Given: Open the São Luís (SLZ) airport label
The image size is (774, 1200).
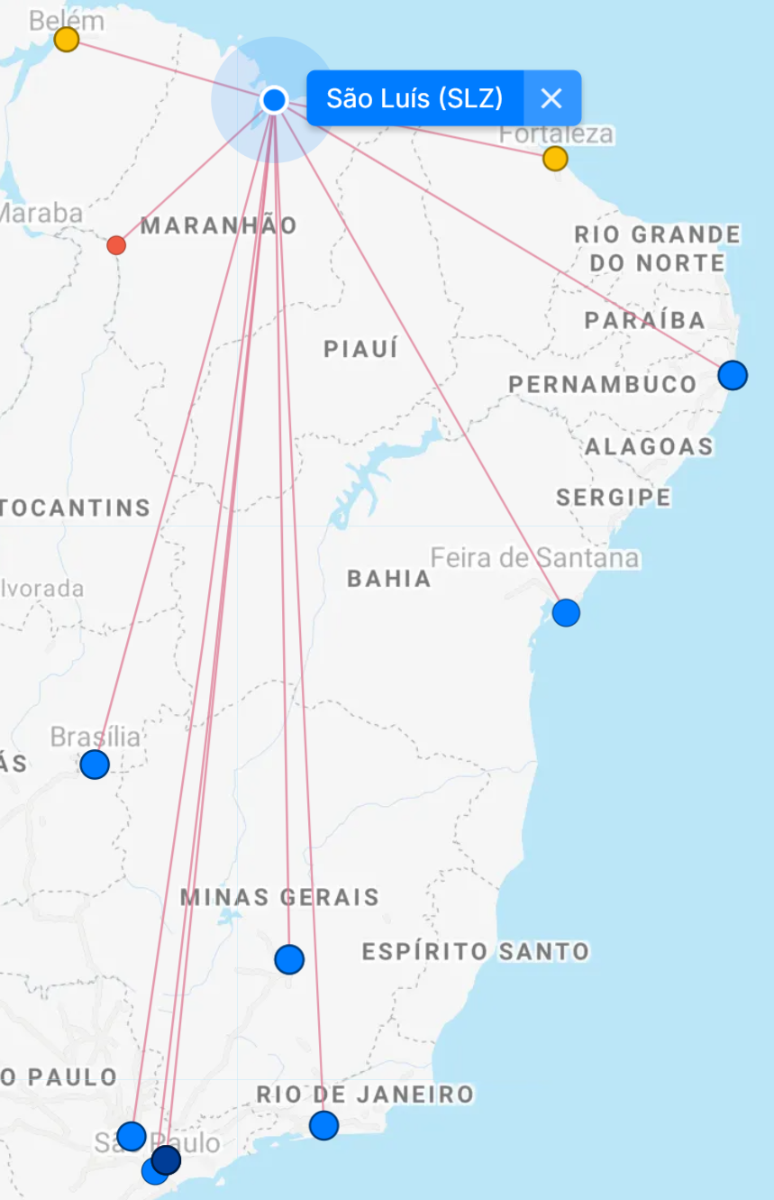Looking at the screenshot, I should (x=414, y=98).
